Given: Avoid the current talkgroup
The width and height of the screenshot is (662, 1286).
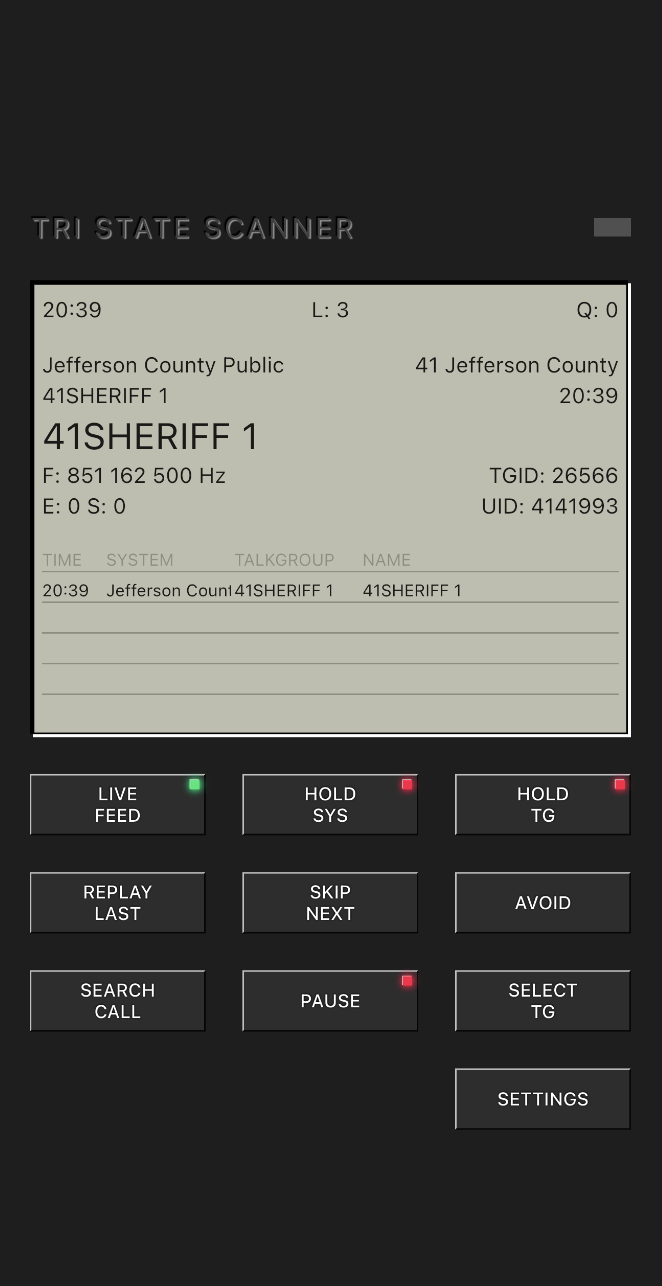Looking at the screenshot, I should click(x=542, y=903).
